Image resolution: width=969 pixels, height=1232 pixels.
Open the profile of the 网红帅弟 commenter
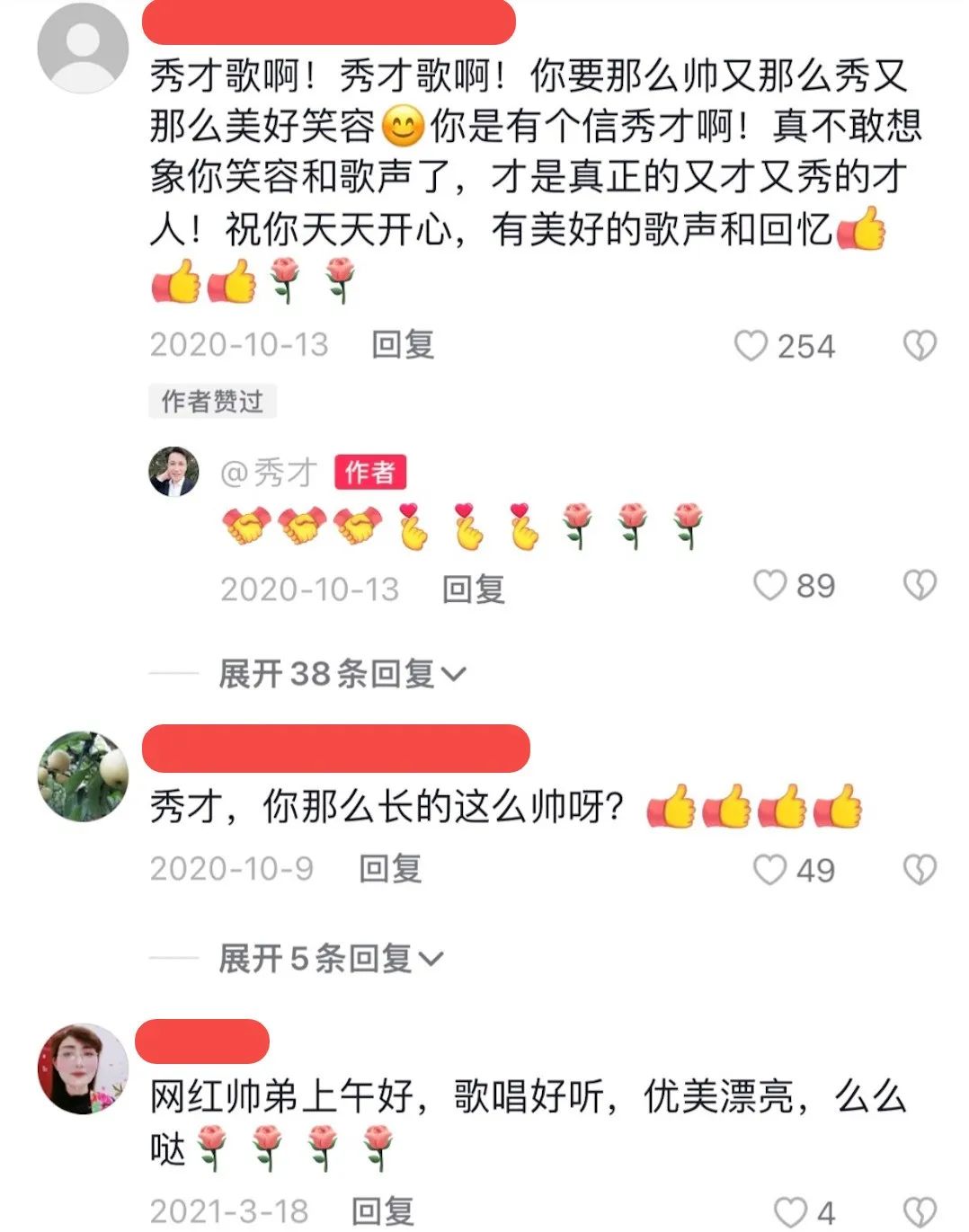click(x=83, y=1068)
